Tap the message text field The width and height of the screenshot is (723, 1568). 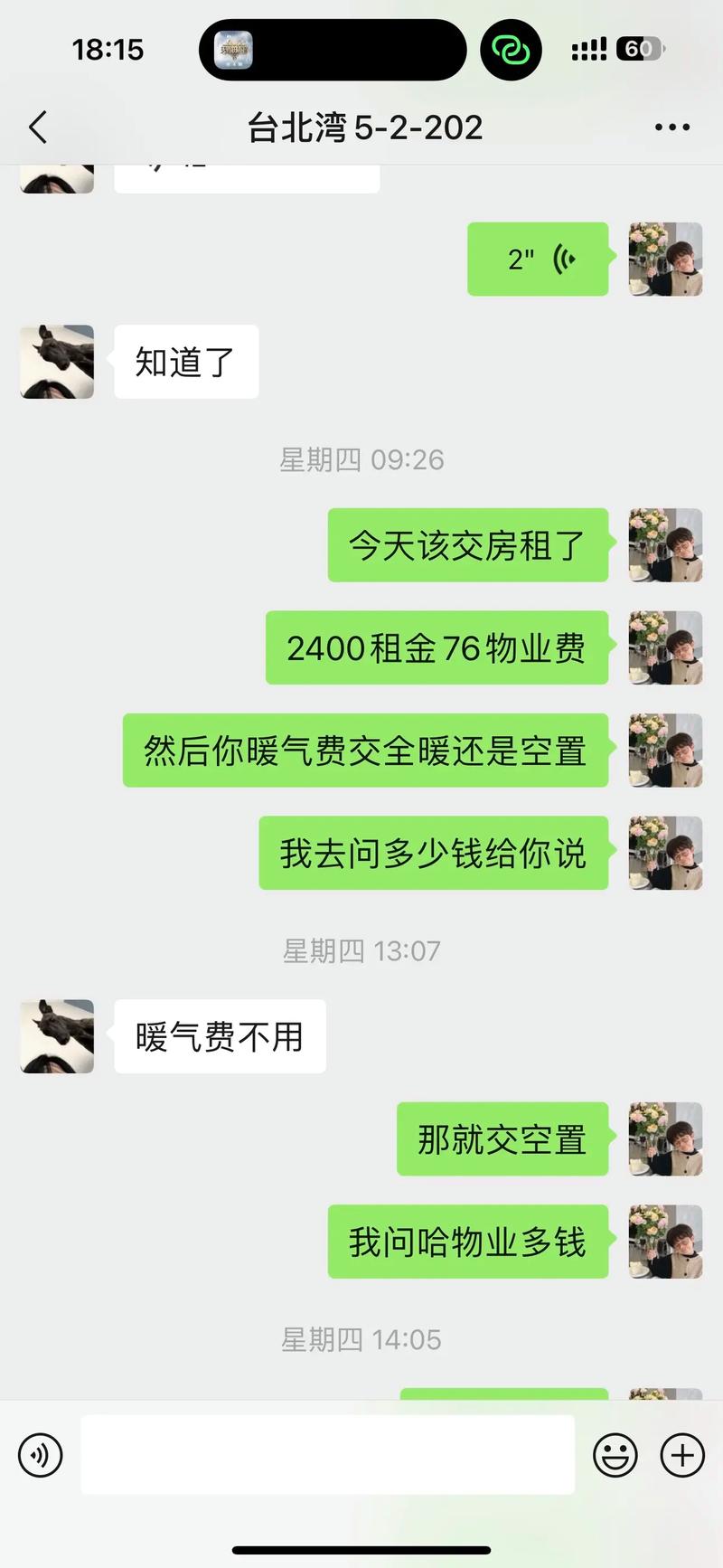point(327,1455)
